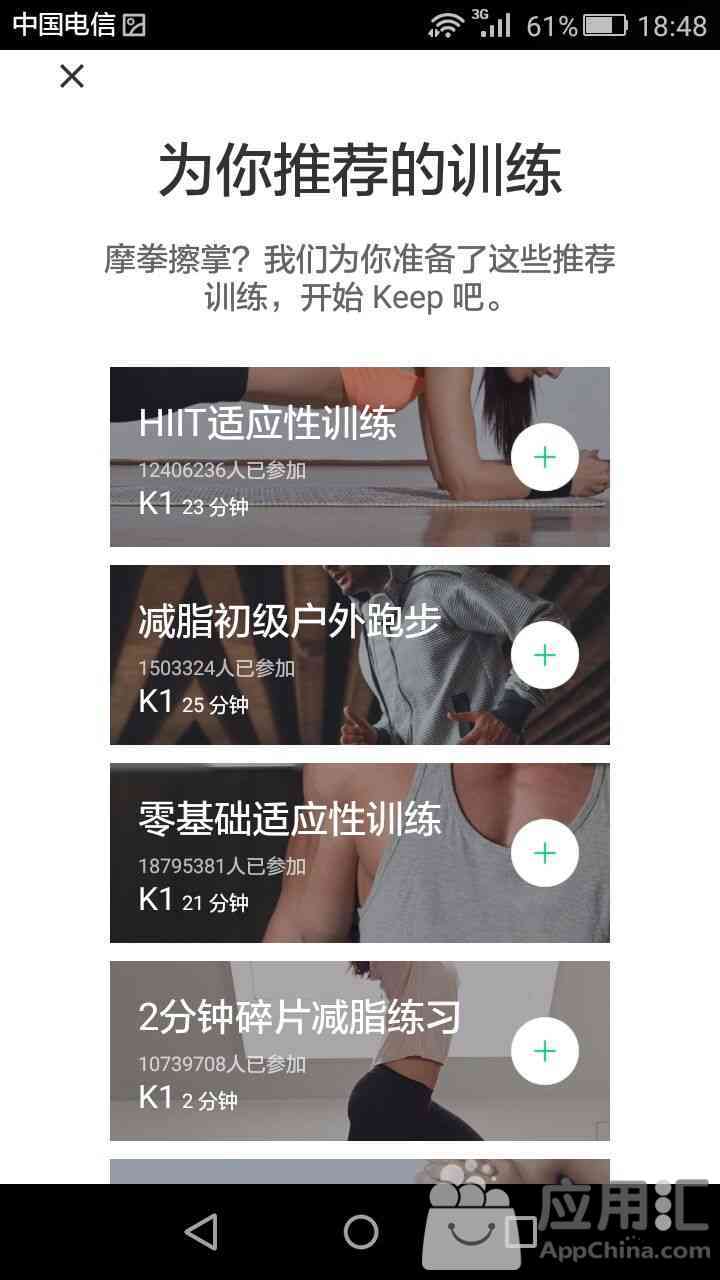Viewport: 720px width, 1280px height.
Task: Add HIIT适应性训练 with the plus button
Action: pos(545,458)
